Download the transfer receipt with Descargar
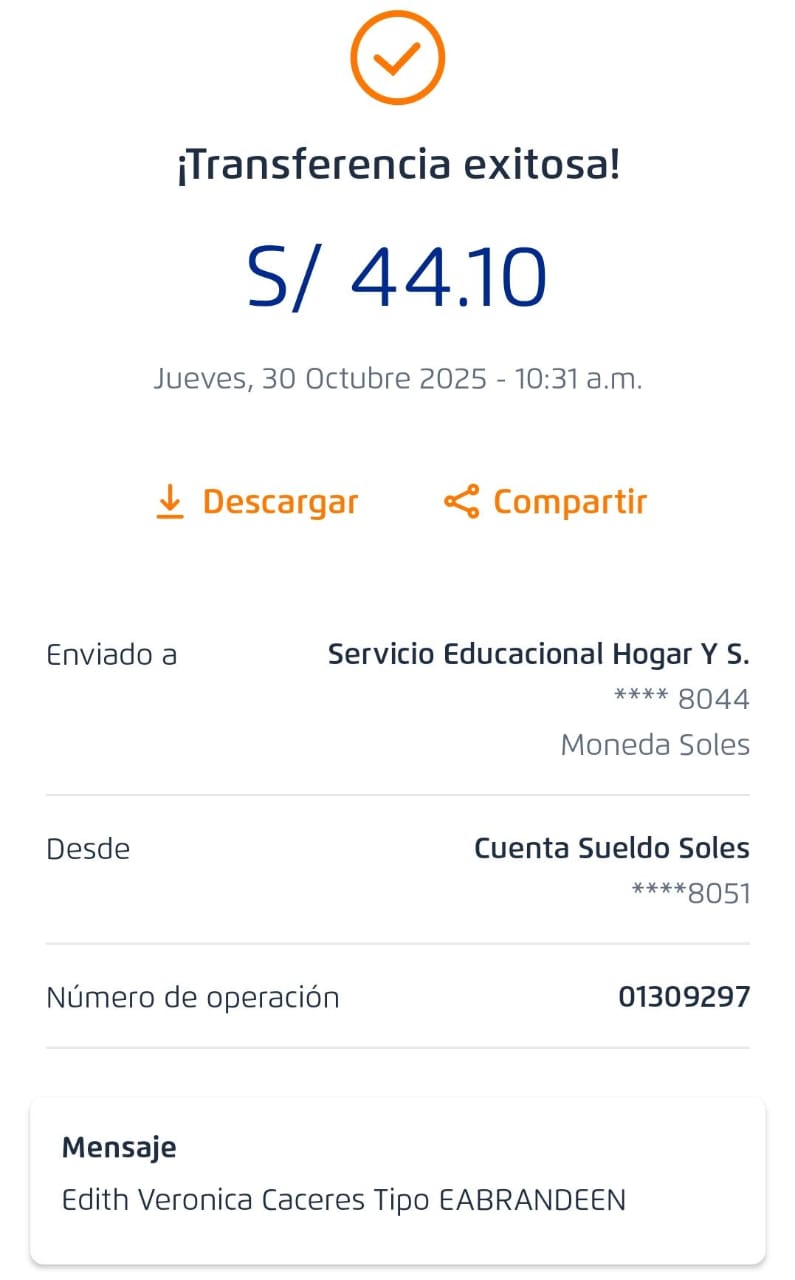Viewport: 795px width, 1280px height. [x=257, y=502]
